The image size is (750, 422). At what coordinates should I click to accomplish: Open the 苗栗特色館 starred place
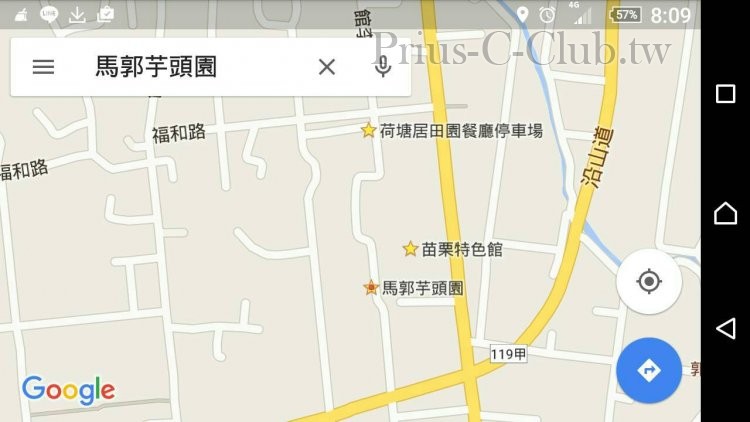pos(409,249)
